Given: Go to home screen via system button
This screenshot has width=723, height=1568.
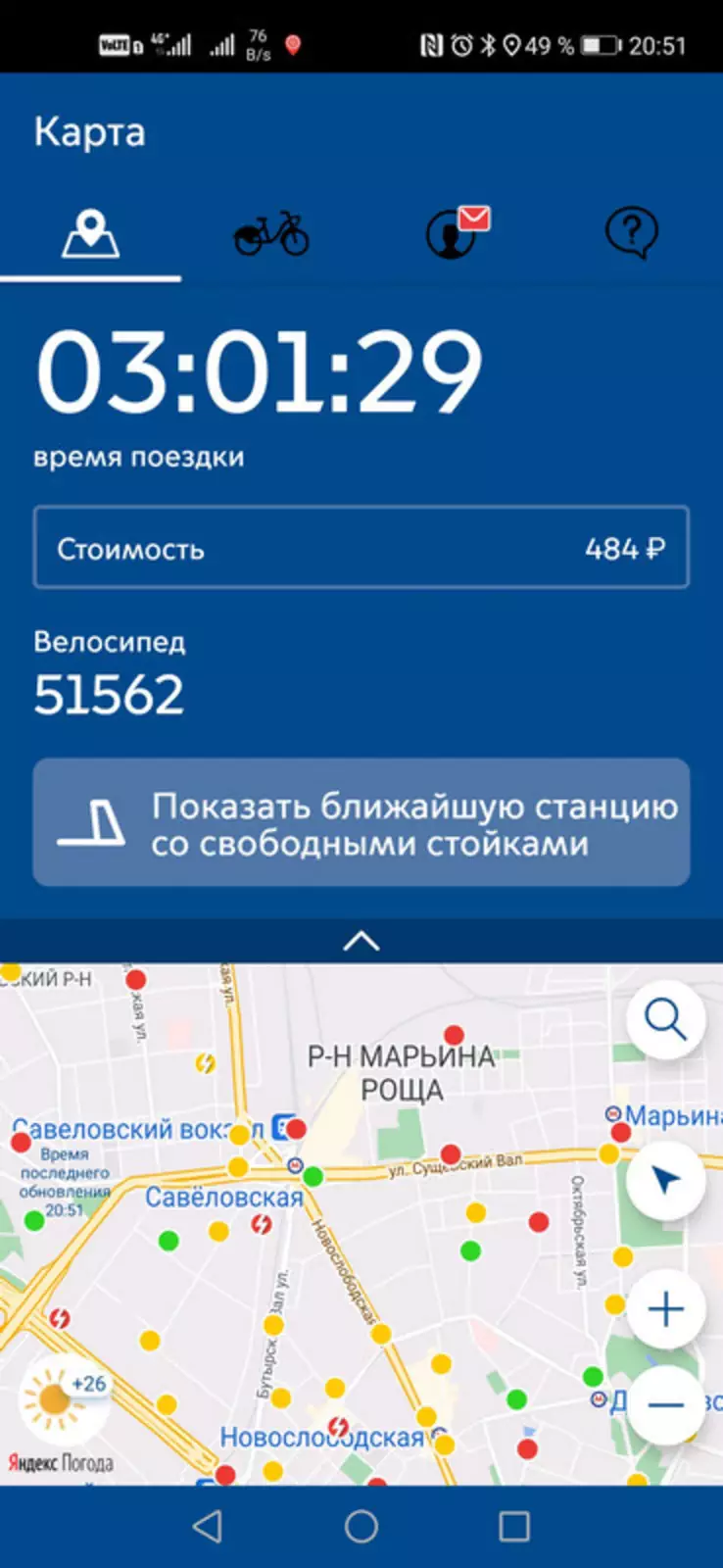Looking at the screenshot, I should [361, 1526].
